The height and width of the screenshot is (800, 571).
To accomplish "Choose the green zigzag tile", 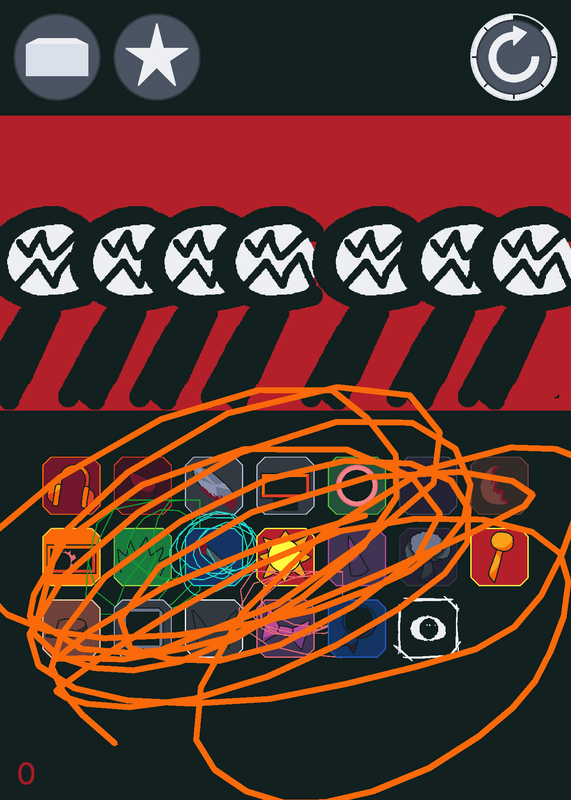I will point(143,557).
